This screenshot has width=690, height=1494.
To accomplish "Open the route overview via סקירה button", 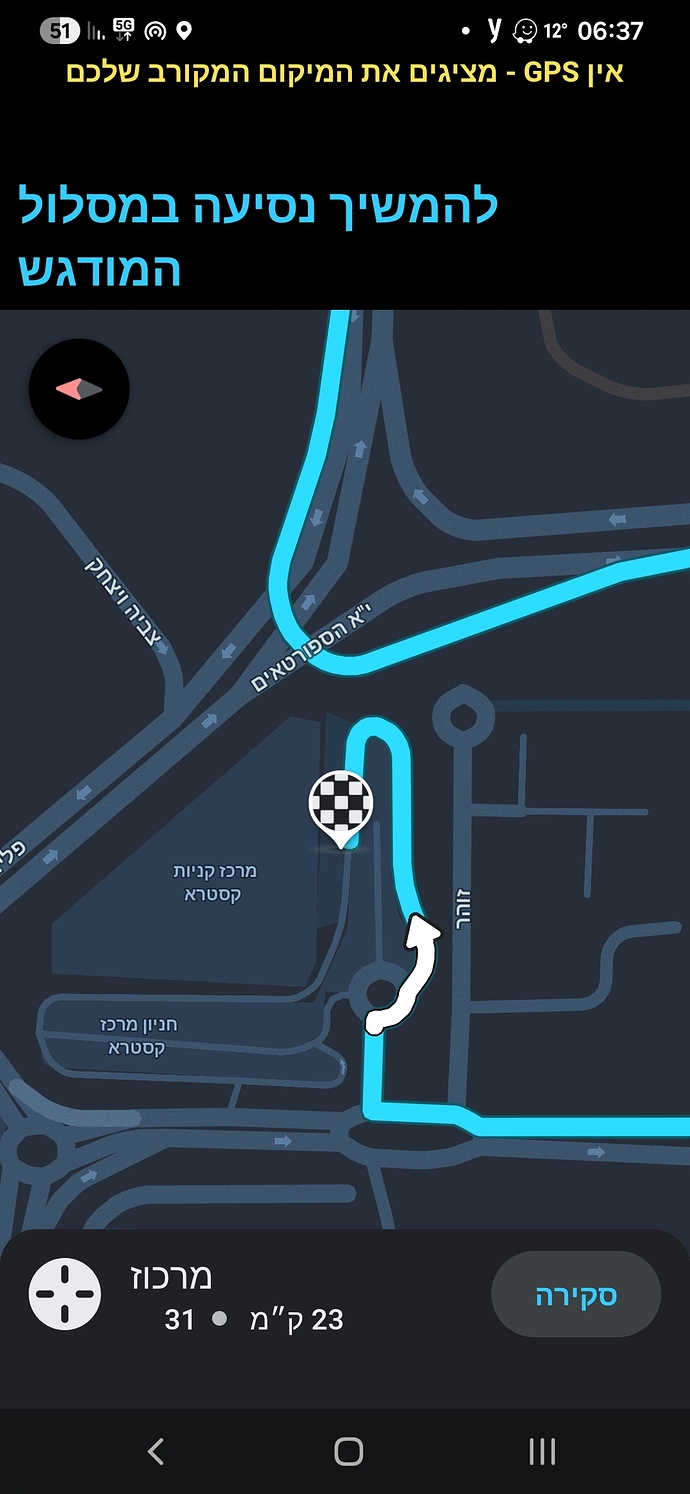I will (576, 1294).
